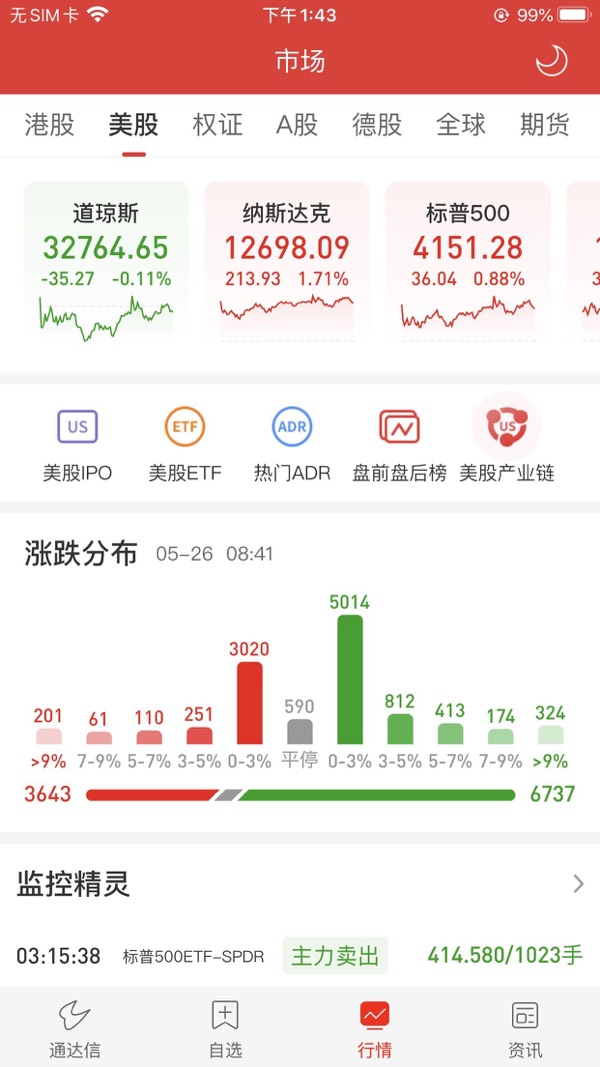Go to the 资讯 news tab
Screen dimensions: 600x1067
(x=525, y=1028)
